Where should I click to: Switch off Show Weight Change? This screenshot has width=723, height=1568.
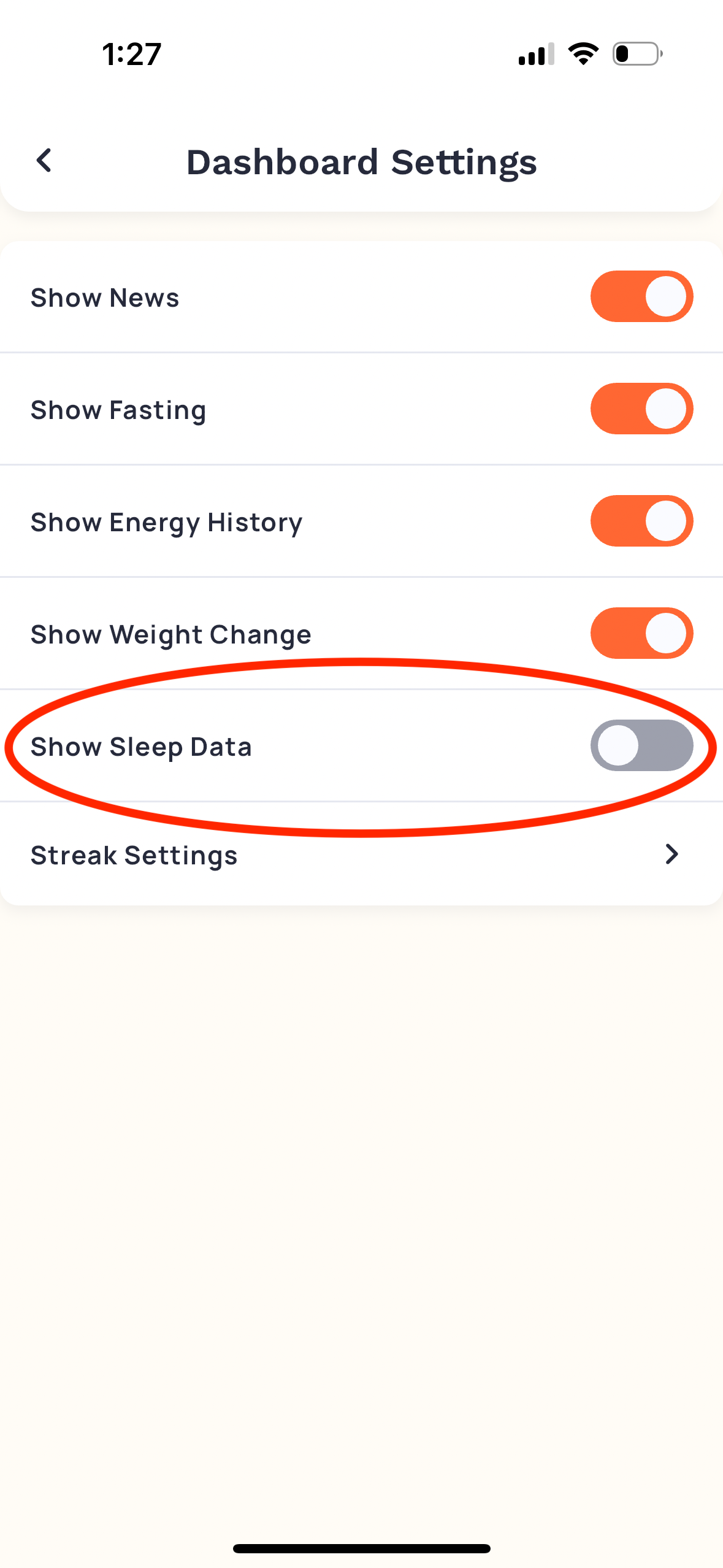(x=641, y=634)
